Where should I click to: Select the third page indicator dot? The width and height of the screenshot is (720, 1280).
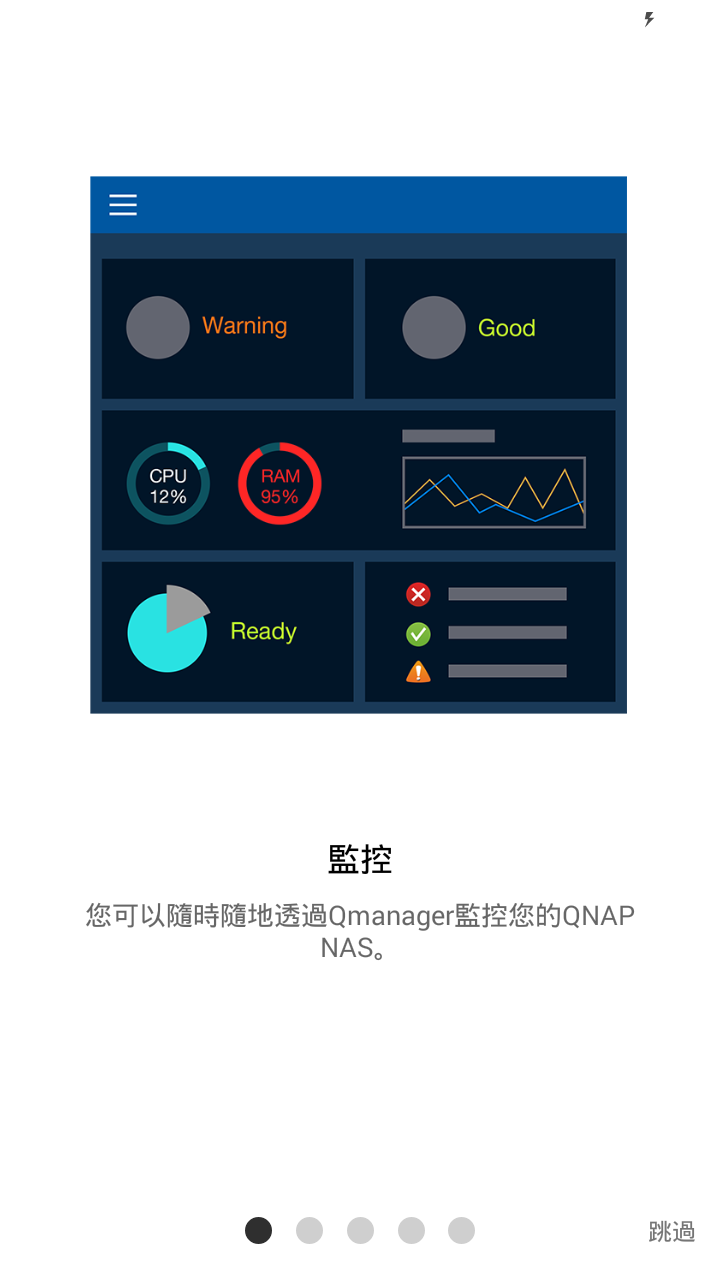tap(360, 1231)
